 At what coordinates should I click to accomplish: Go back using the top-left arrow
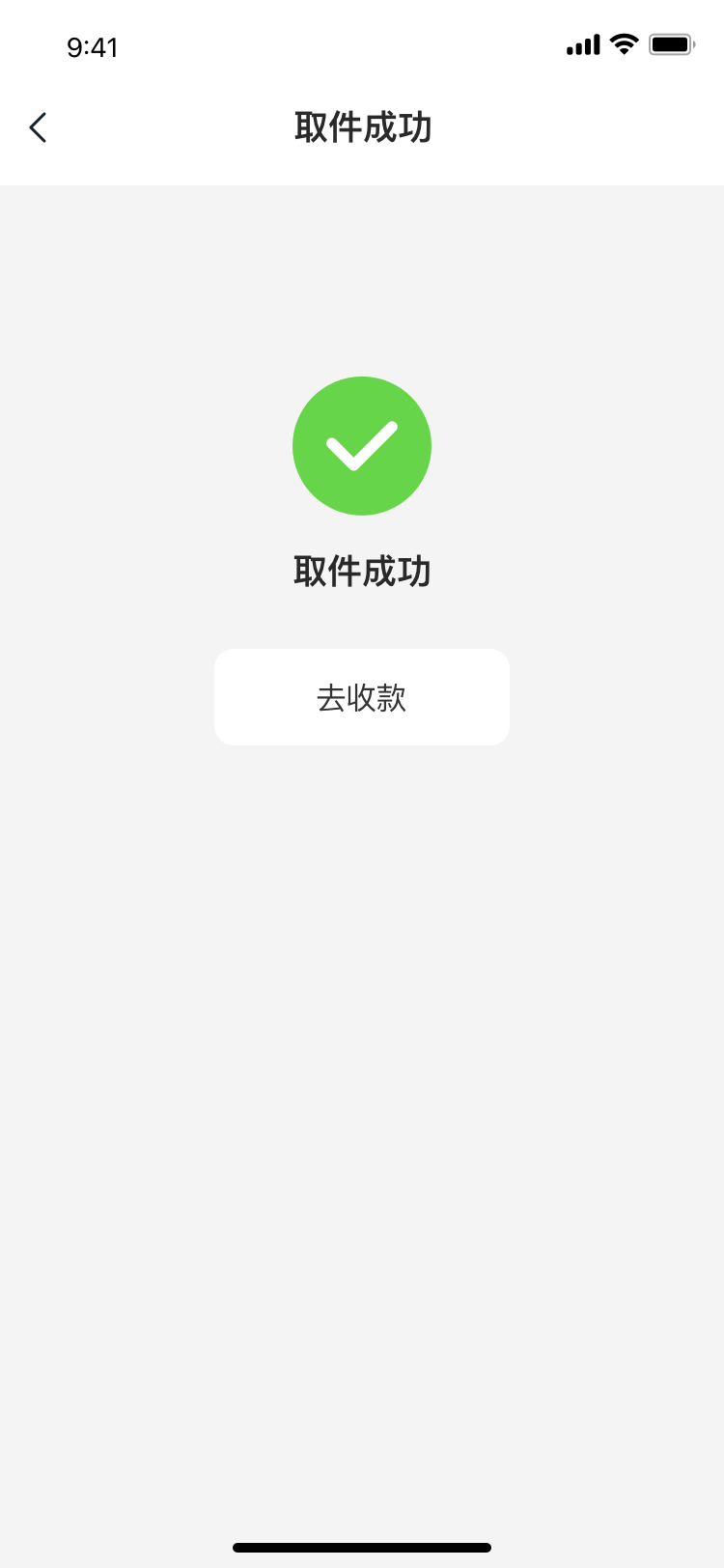39,127
